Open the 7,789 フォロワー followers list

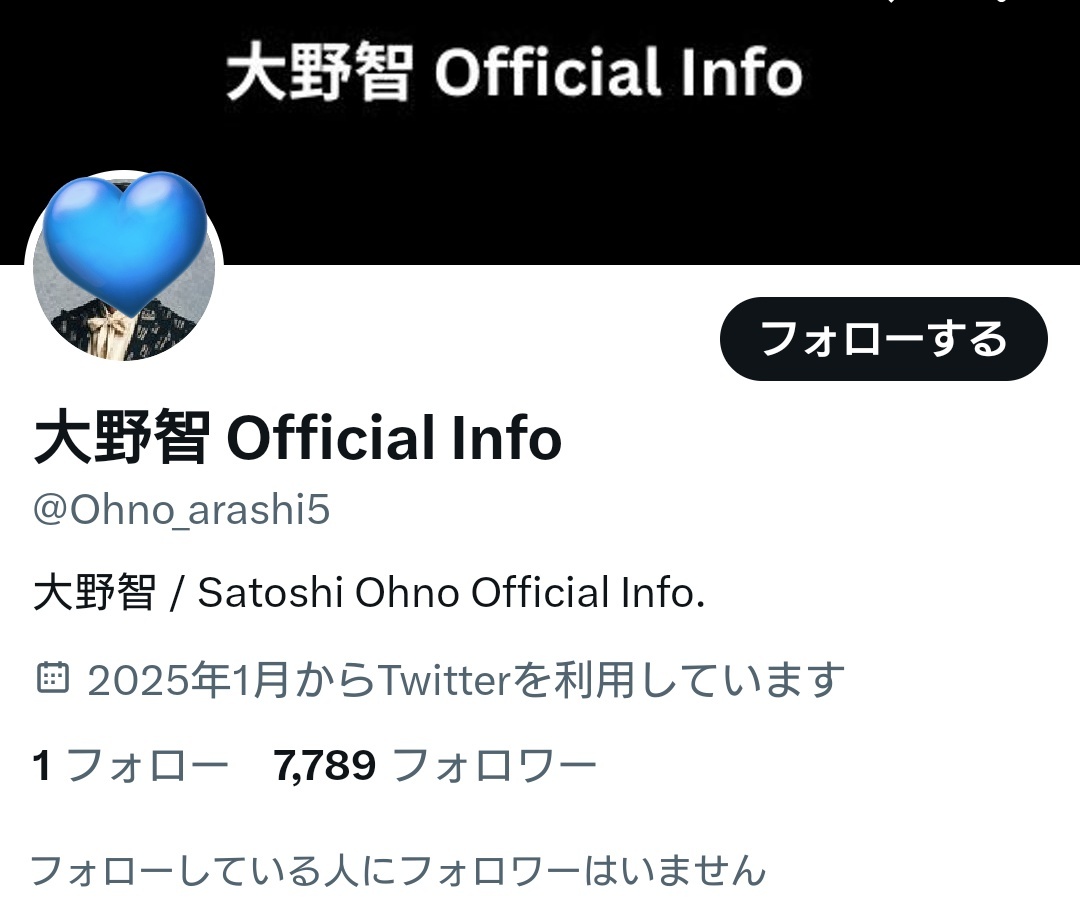[x=434, y=766]
